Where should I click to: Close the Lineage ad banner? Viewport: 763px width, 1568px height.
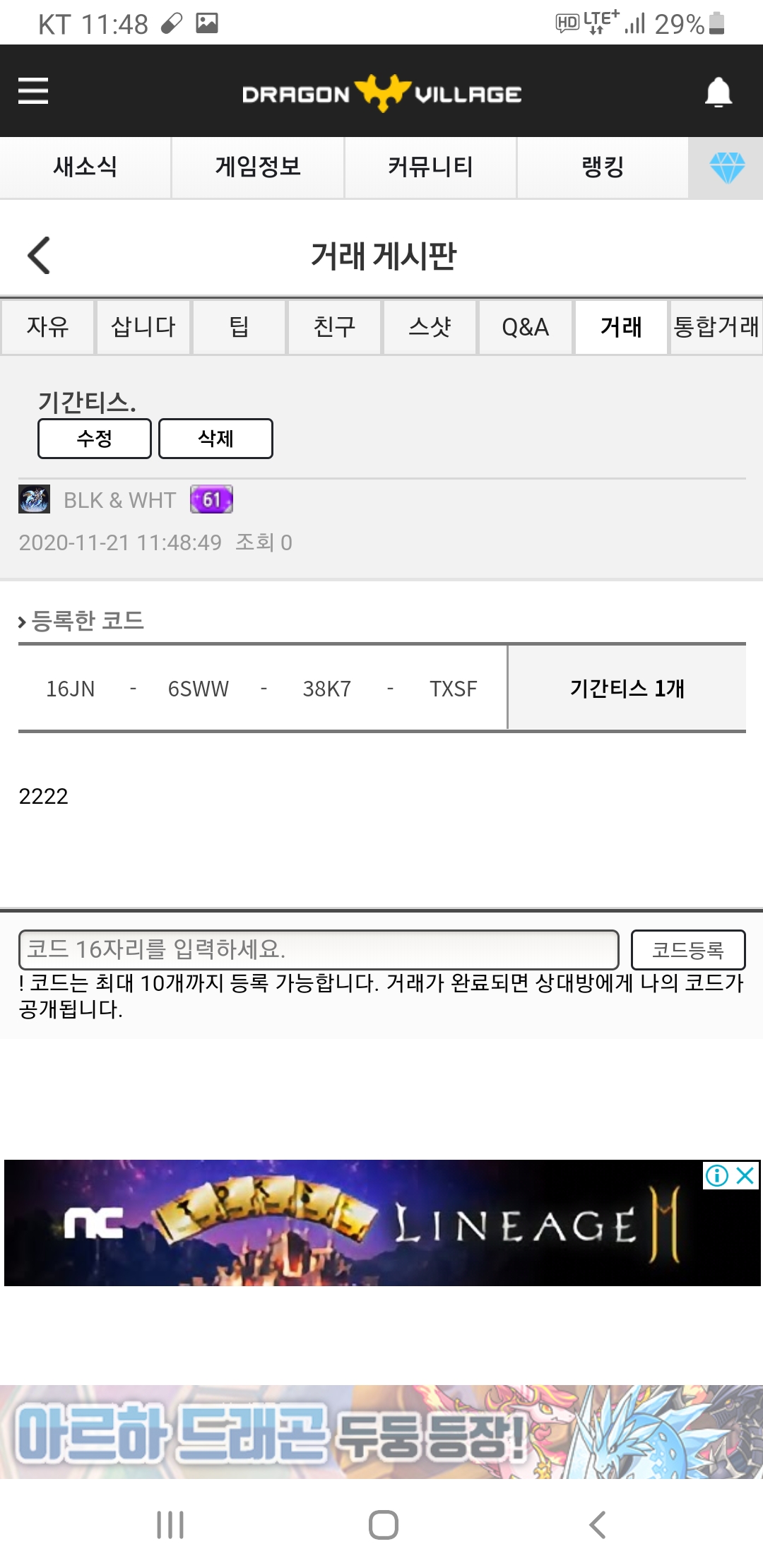click(x=745, y=1176)
